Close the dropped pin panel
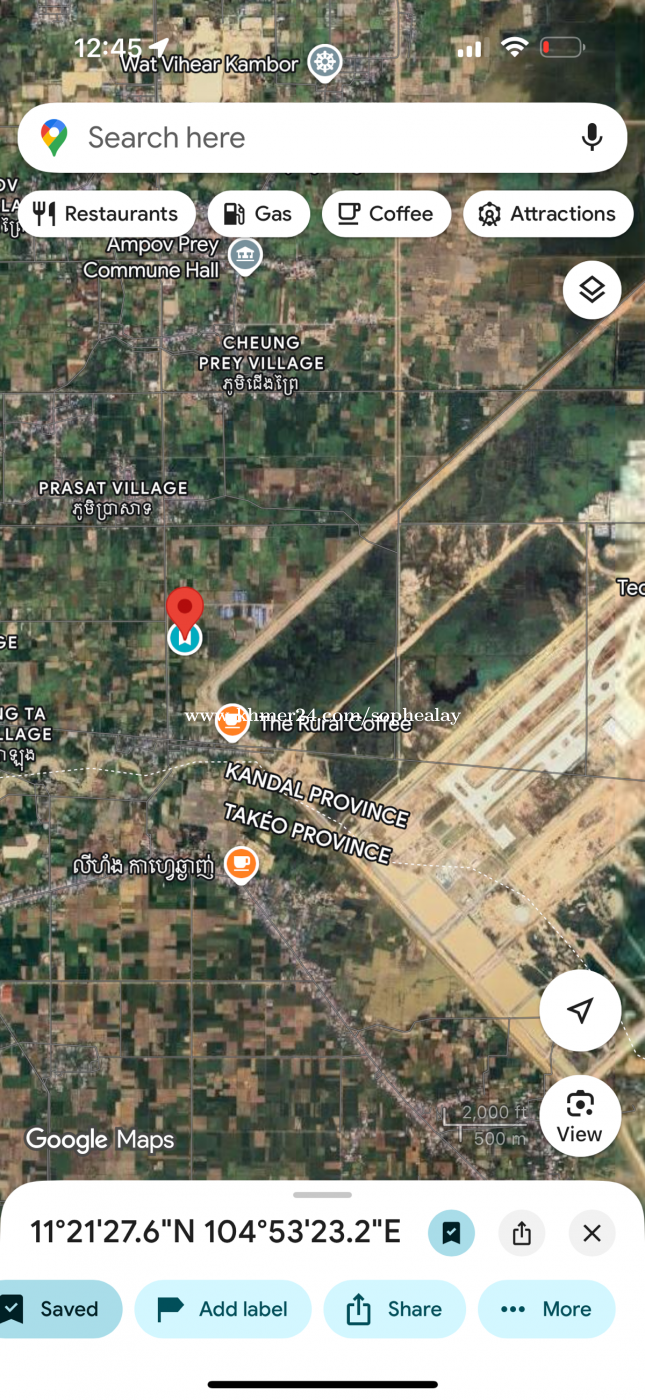645x1400 pixels. pyautogui.click(x=592, y=1233)
